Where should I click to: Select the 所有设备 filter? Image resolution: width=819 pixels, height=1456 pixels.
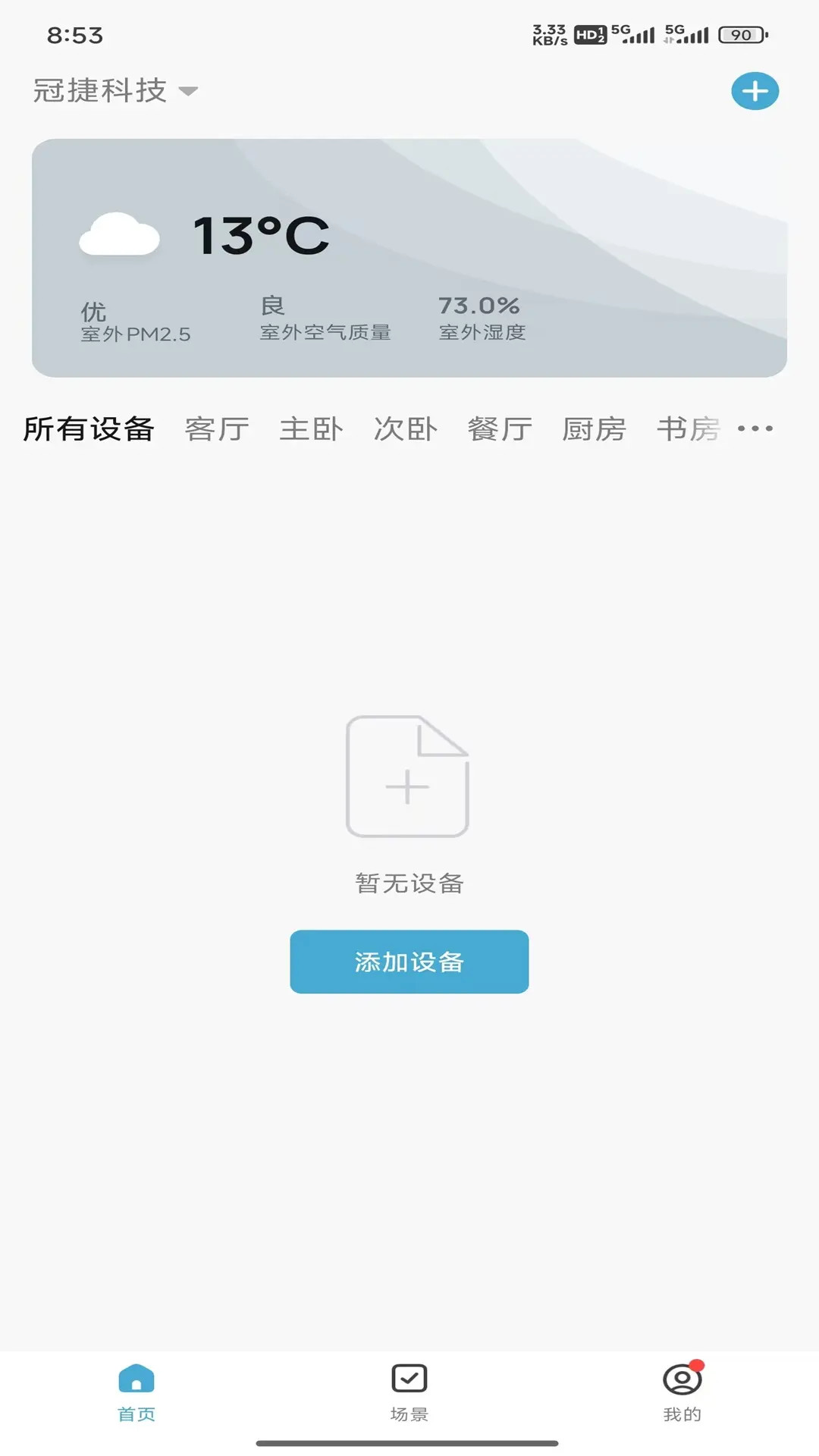(88, 428)
